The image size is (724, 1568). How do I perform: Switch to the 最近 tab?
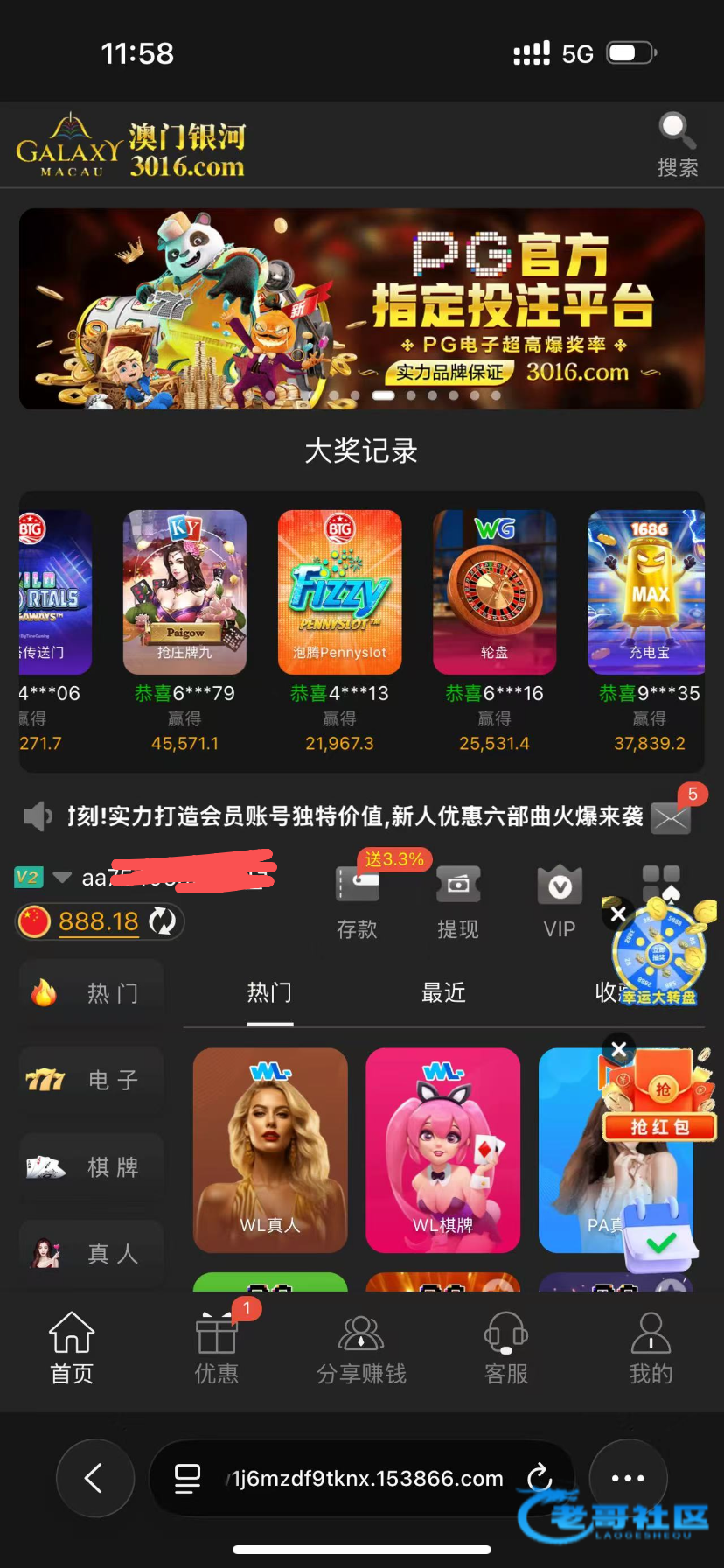(x=443, y=992)
